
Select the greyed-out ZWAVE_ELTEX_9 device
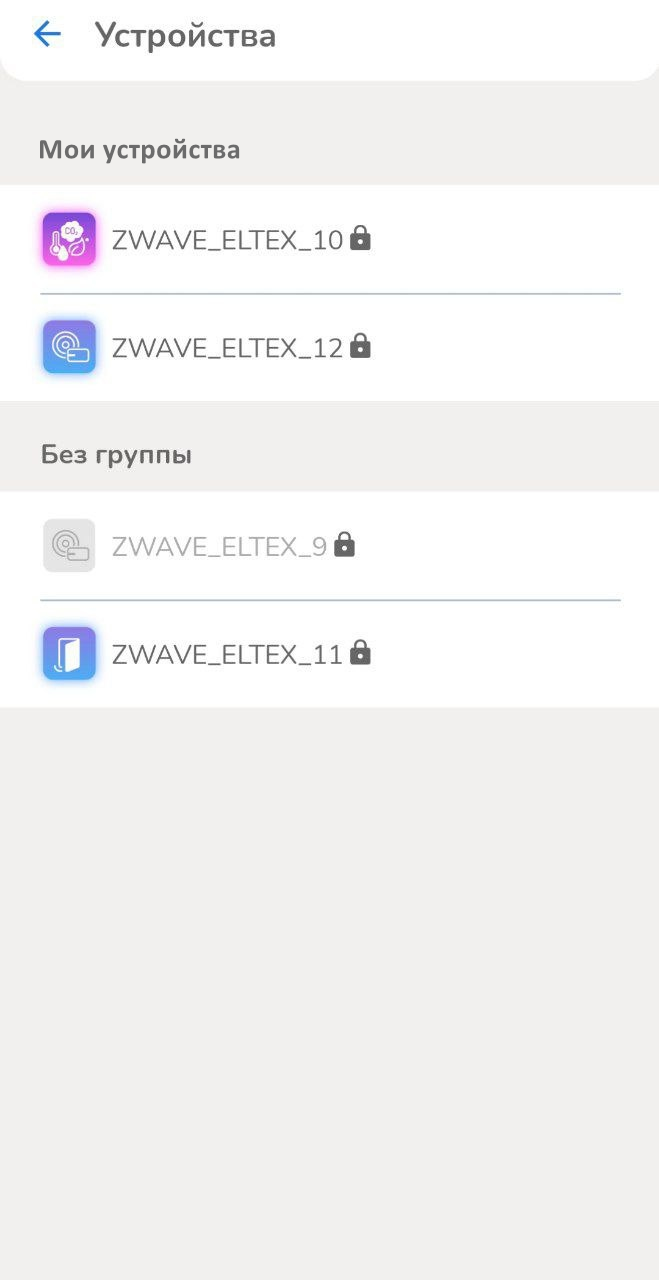tap(219, 546)
